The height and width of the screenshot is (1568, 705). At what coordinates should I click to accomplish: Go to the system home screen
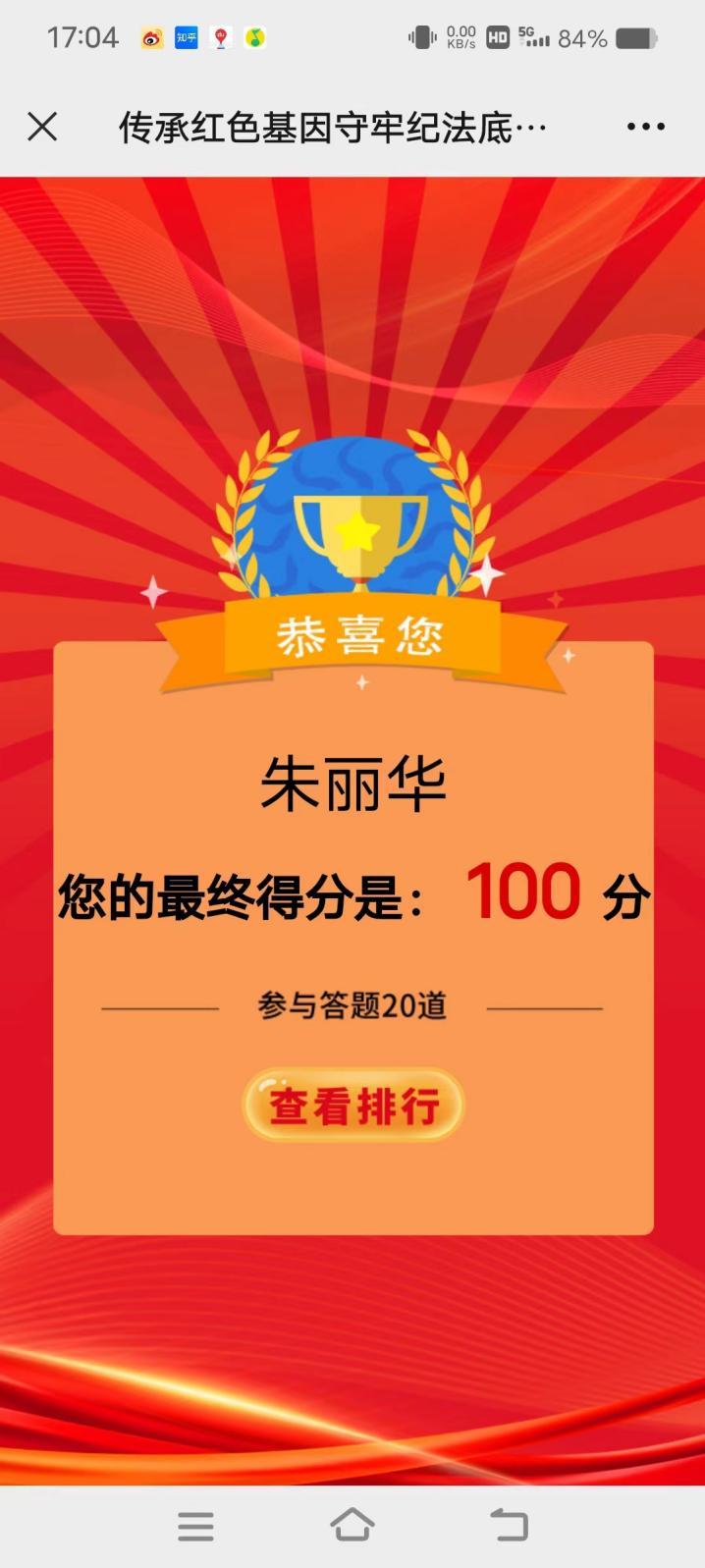(352, 1525)
